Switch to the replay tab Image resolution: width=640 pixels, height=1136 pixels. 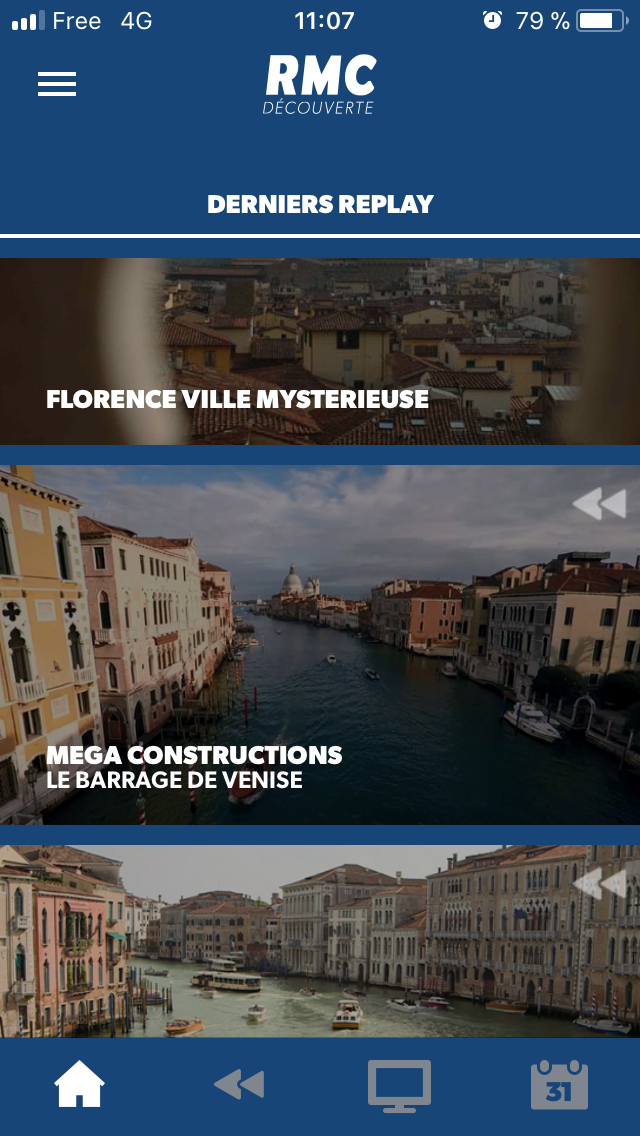click(239, 1085)
